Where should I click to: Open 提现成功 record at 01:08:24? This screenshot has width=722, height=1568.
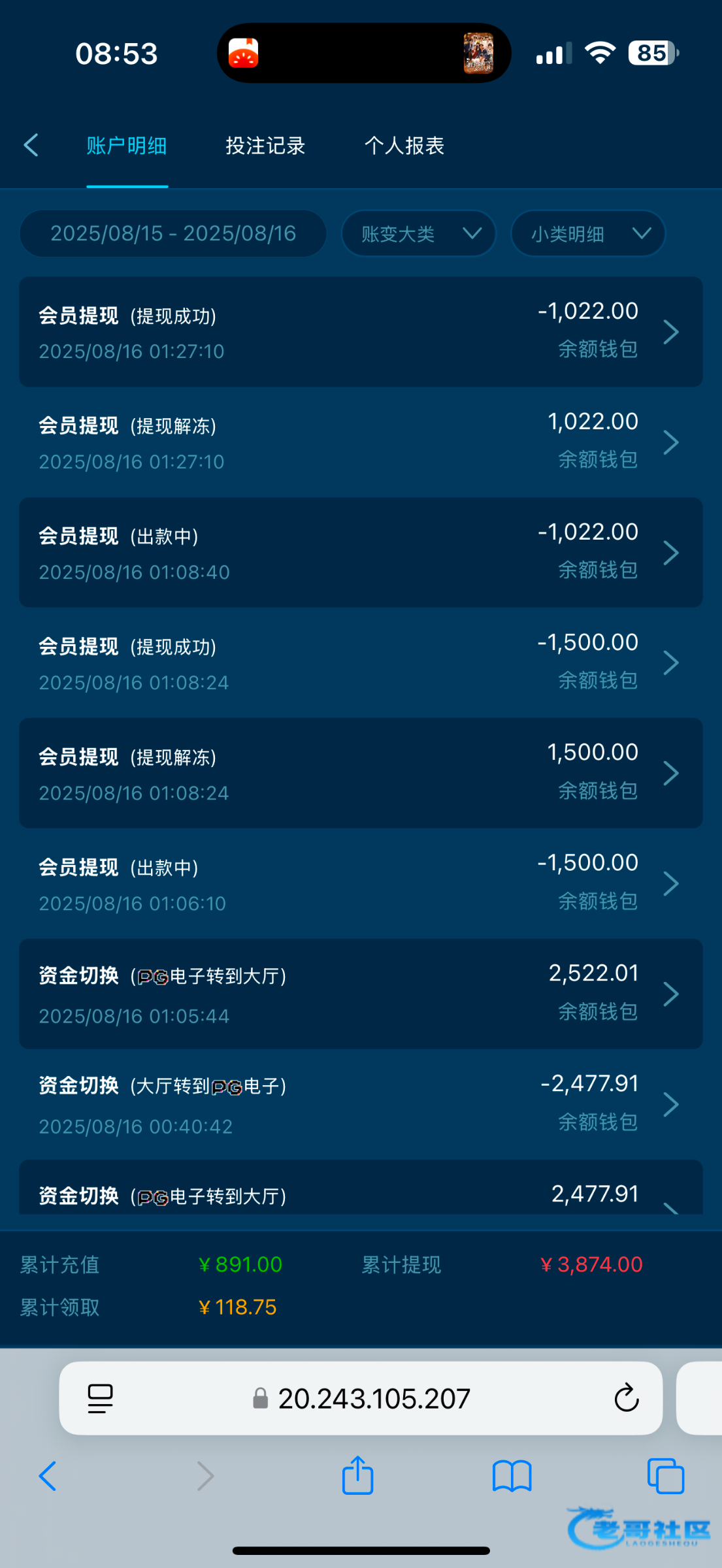tap(361, 663)
